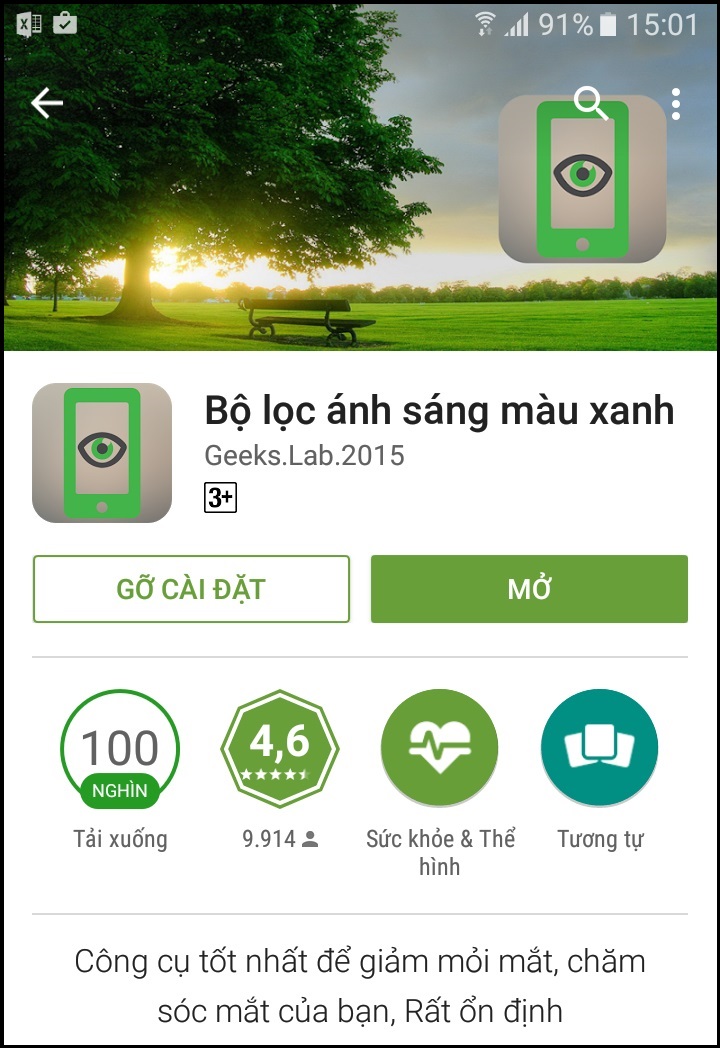Image resolution: width=720 pixels, height=1048 pixels.
Task: Tap the Tương tự similar apps icon
Action: [599, 748]
